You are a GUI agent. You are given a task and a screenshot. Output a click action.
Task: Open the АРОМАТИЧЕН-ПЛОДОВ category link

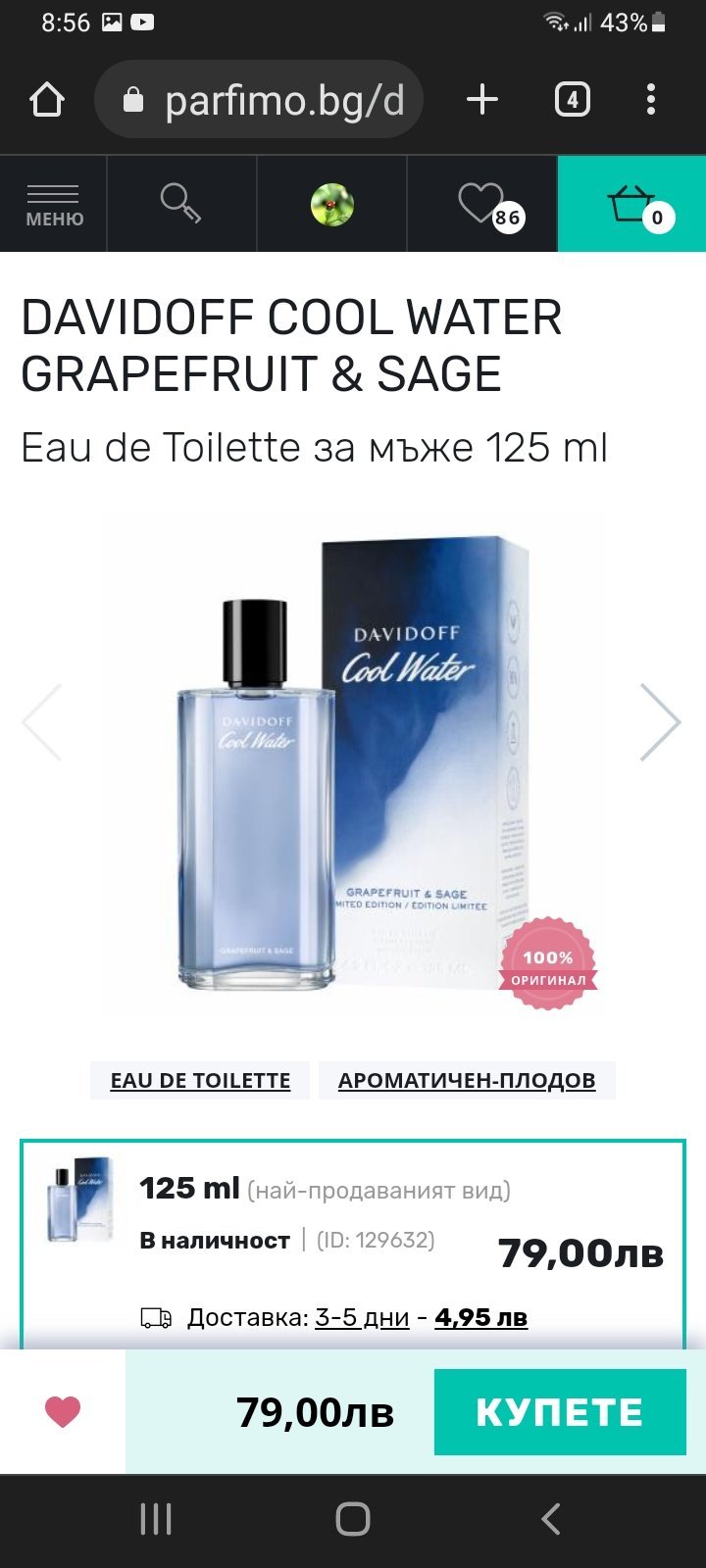click(467, 1081)
